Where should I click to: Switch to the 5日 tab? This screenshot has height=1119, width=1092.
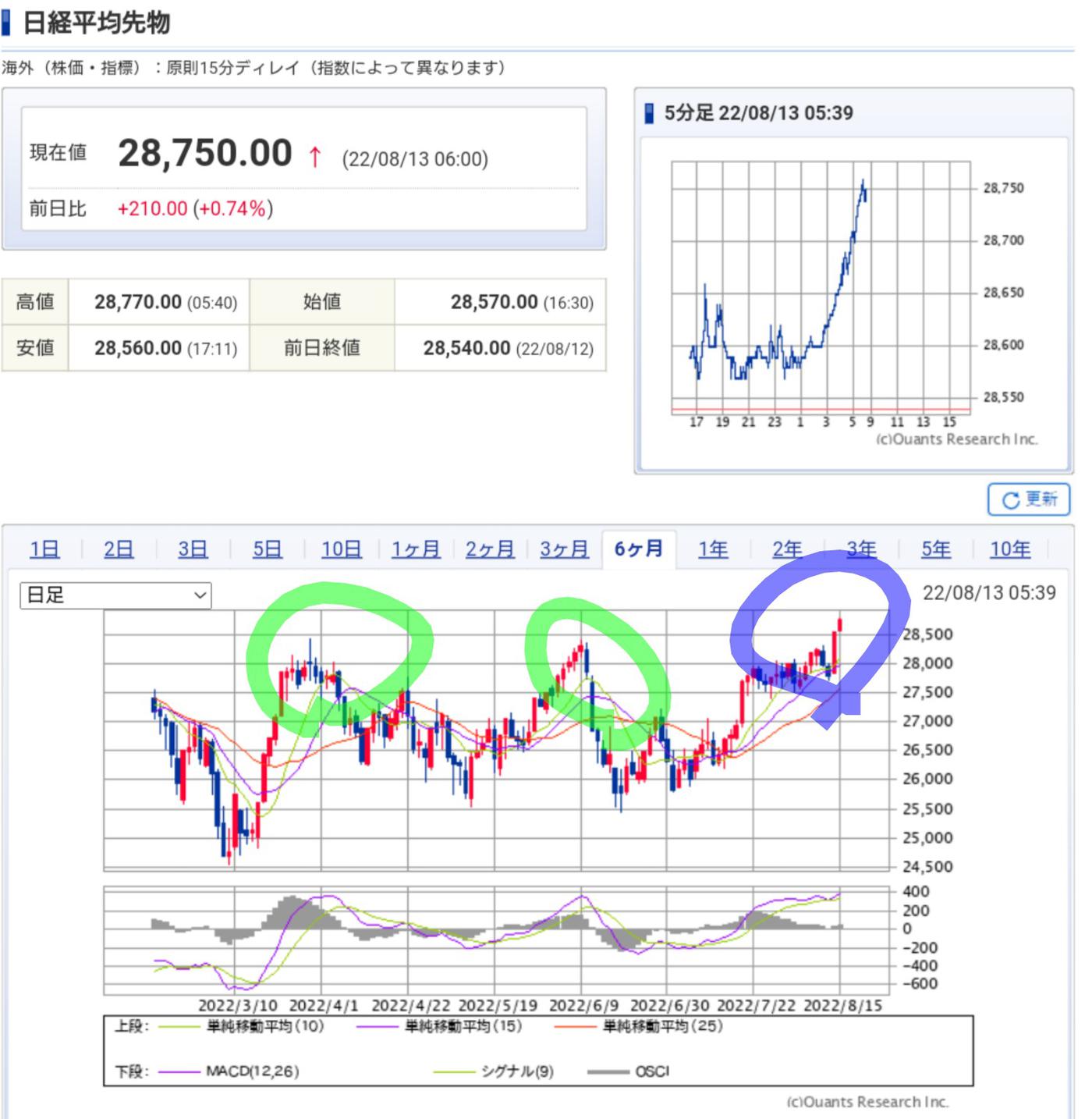[x=267, y=549]
